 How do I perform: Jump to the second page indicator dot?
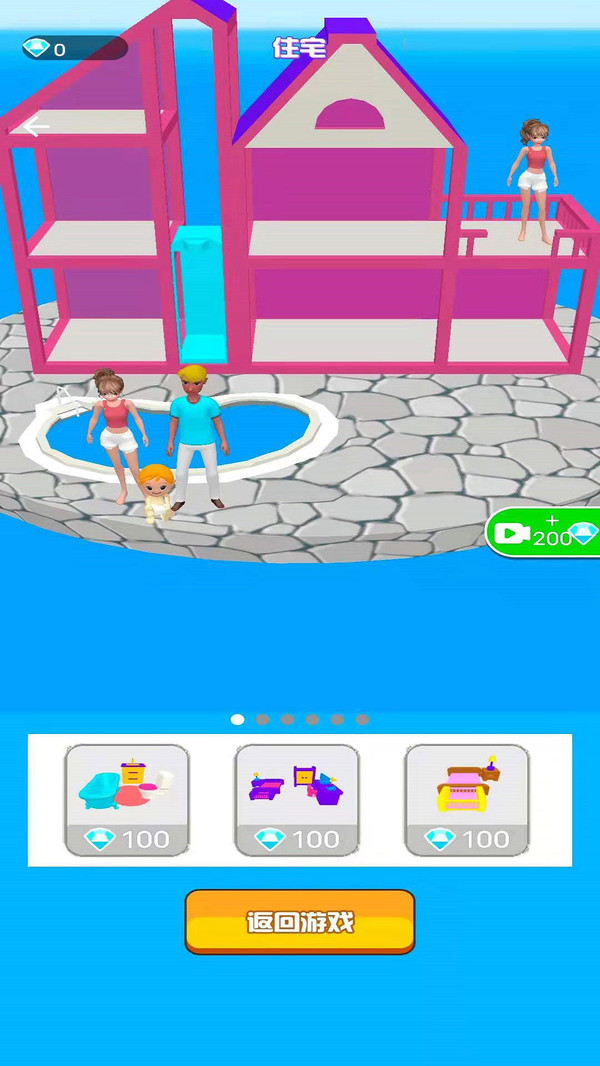(x=262, y=719)
